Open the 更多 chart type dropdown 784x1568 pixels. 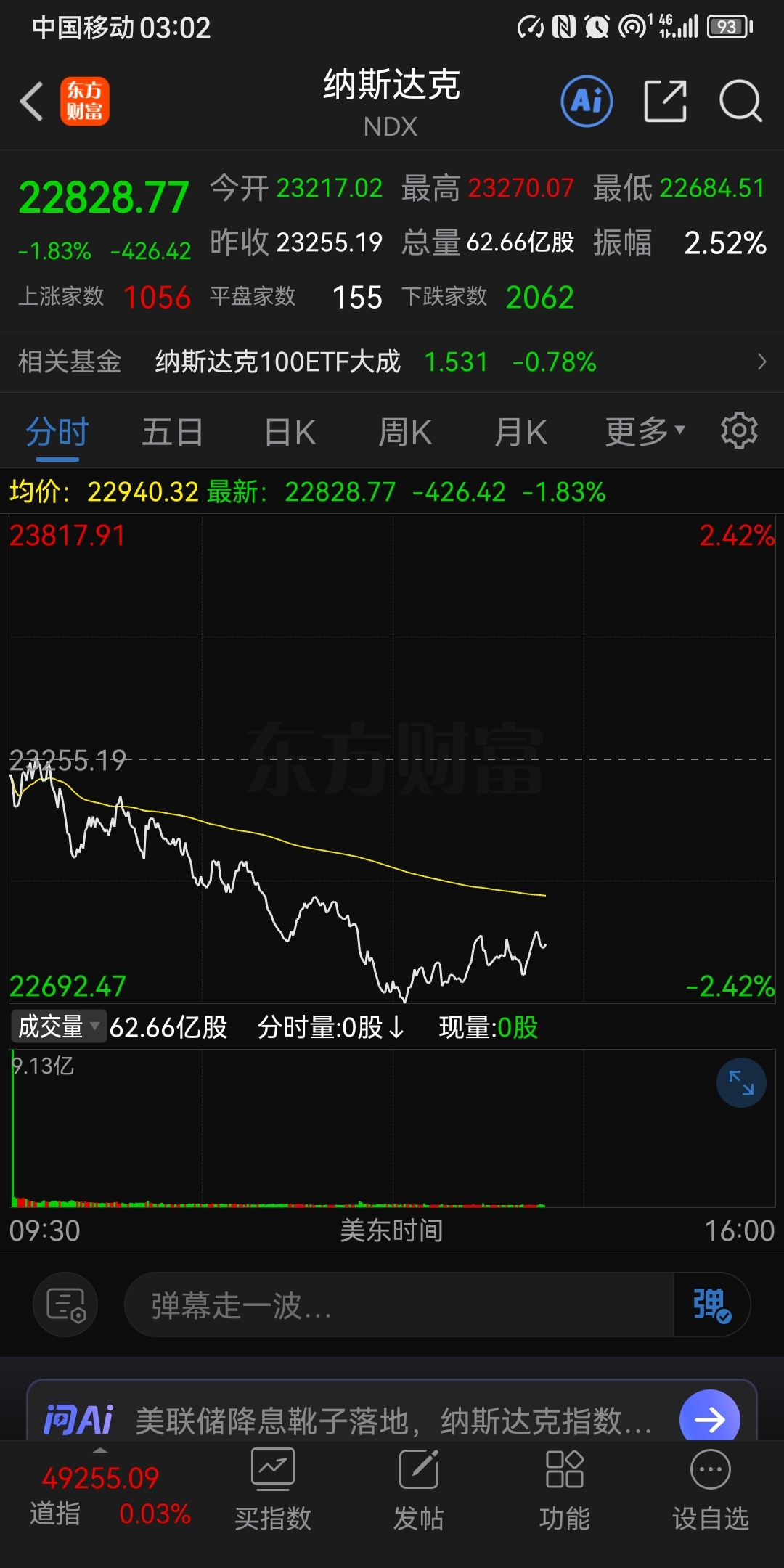[x=642, y=430]
